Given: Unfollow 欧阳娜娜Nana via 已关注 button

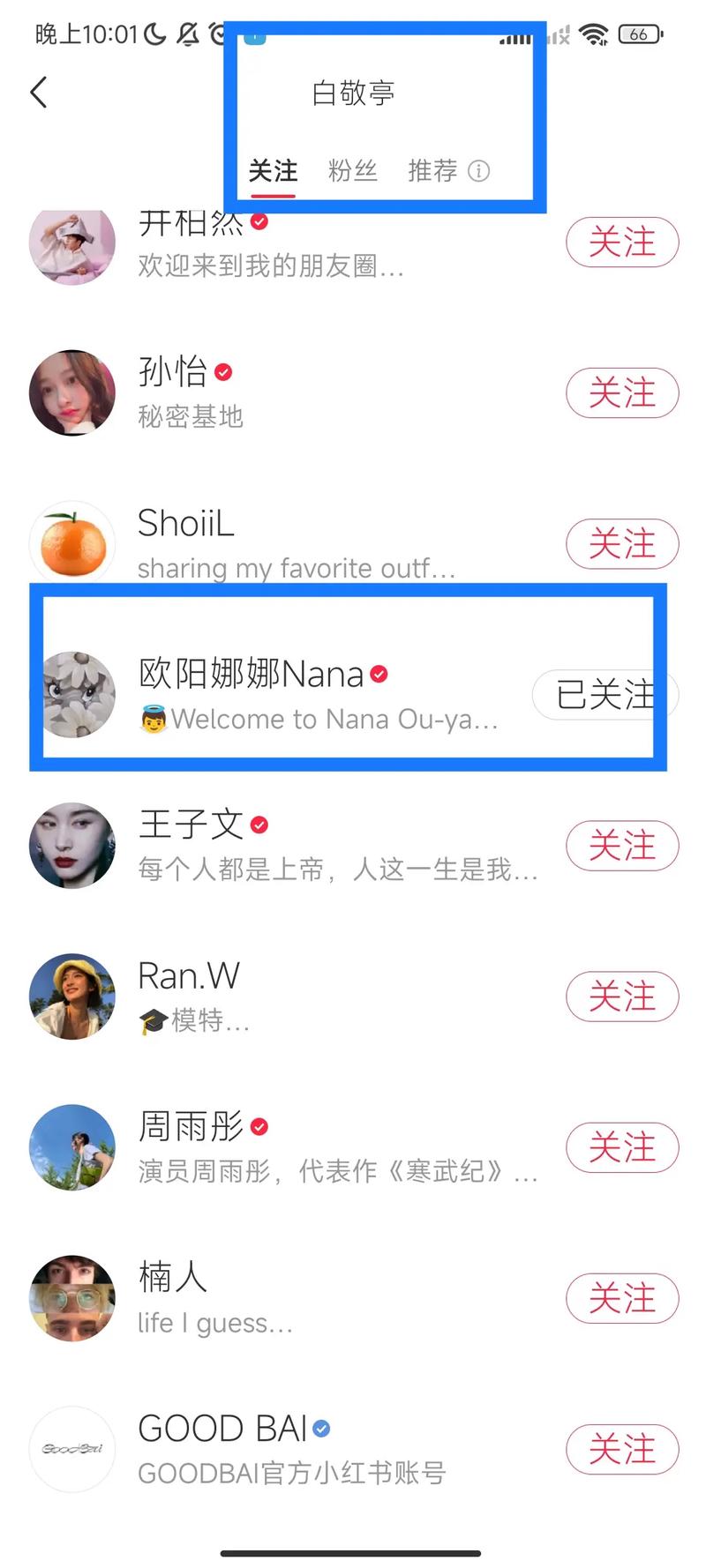Looking at the screenshot, I should [x=605, y=695].
